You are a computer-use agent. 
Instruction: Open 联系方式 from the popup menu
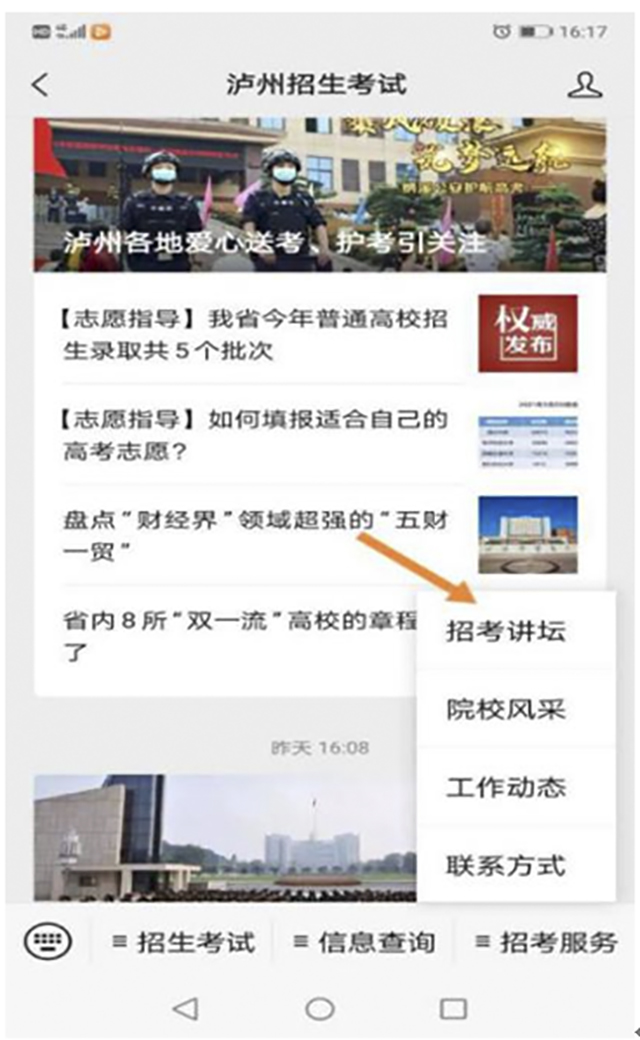click(506, 865)
